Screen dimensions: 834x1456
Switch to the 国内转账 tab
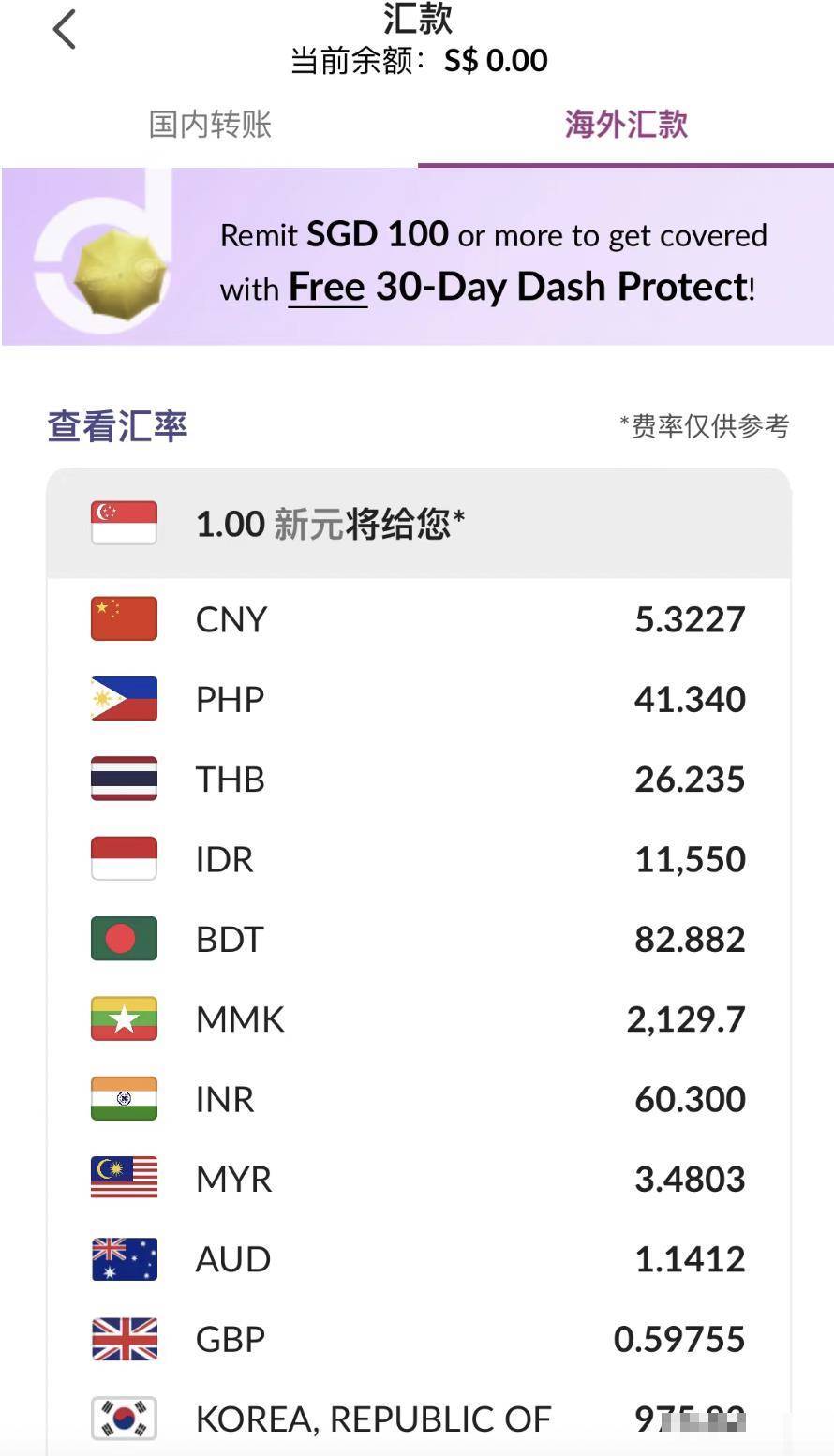click(210, 125)
